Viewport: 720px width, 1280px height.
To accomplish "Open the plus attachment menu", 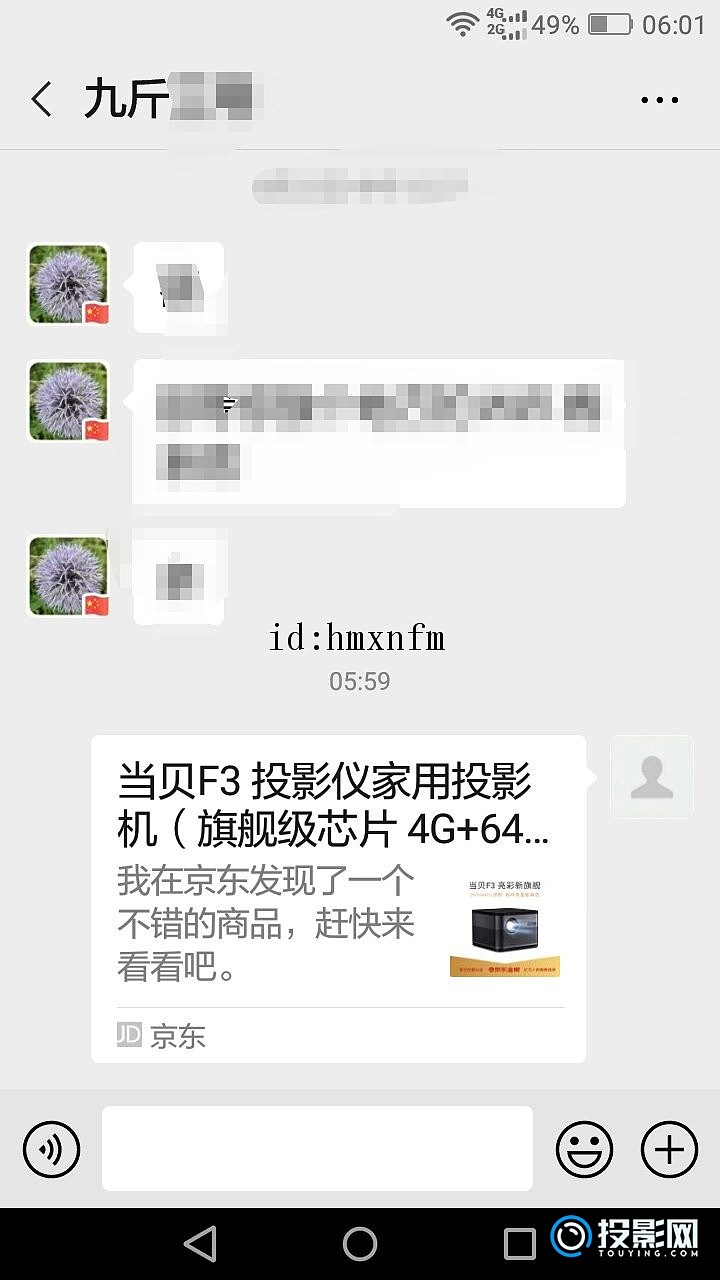I will 669,1148.
